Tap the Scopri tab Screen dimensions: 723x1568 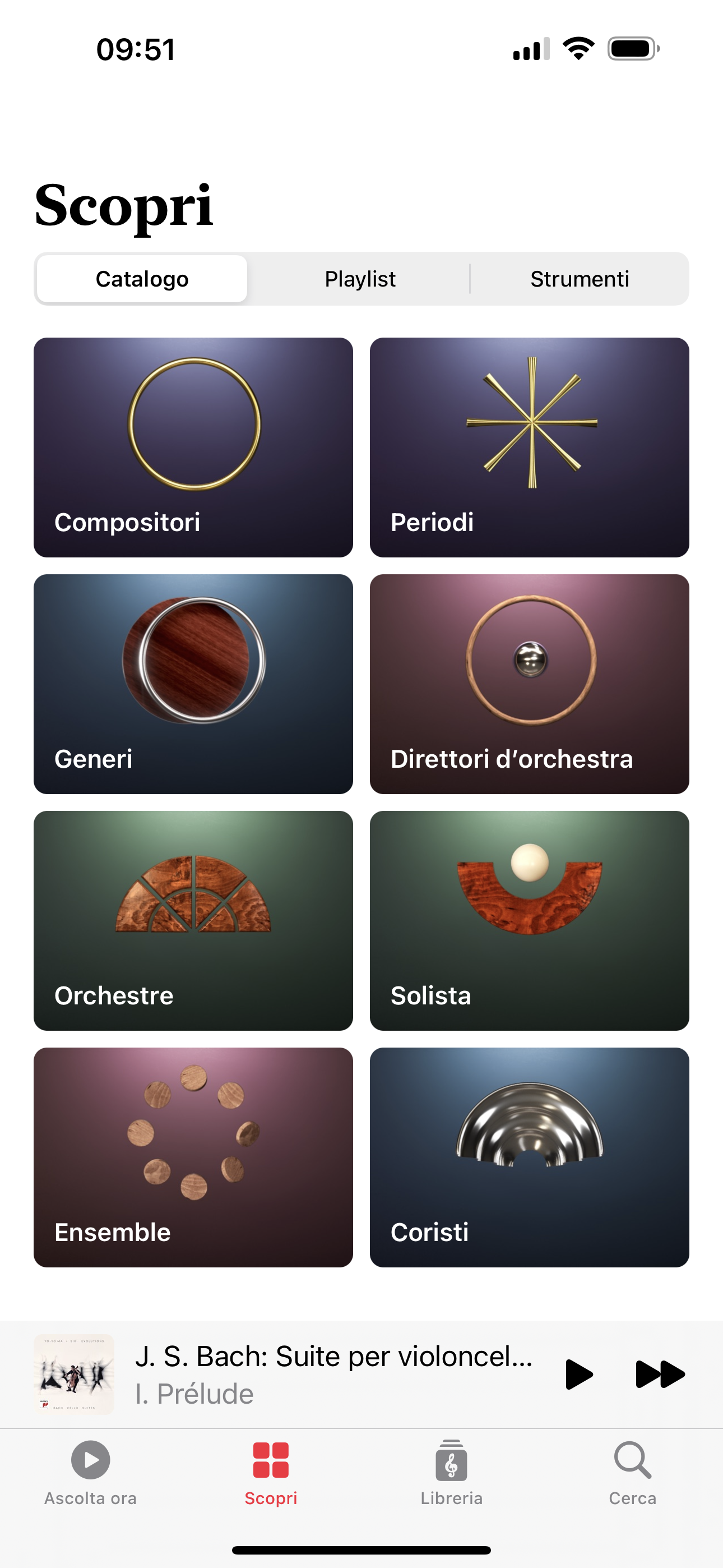pos(271,1472)
